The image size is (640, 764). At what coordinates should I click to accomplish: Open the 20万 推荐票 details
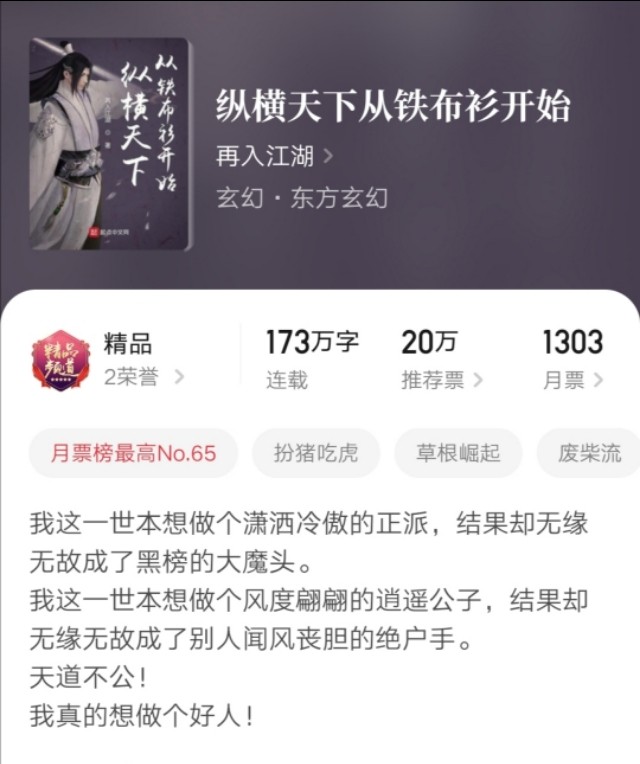click(442, 360)
